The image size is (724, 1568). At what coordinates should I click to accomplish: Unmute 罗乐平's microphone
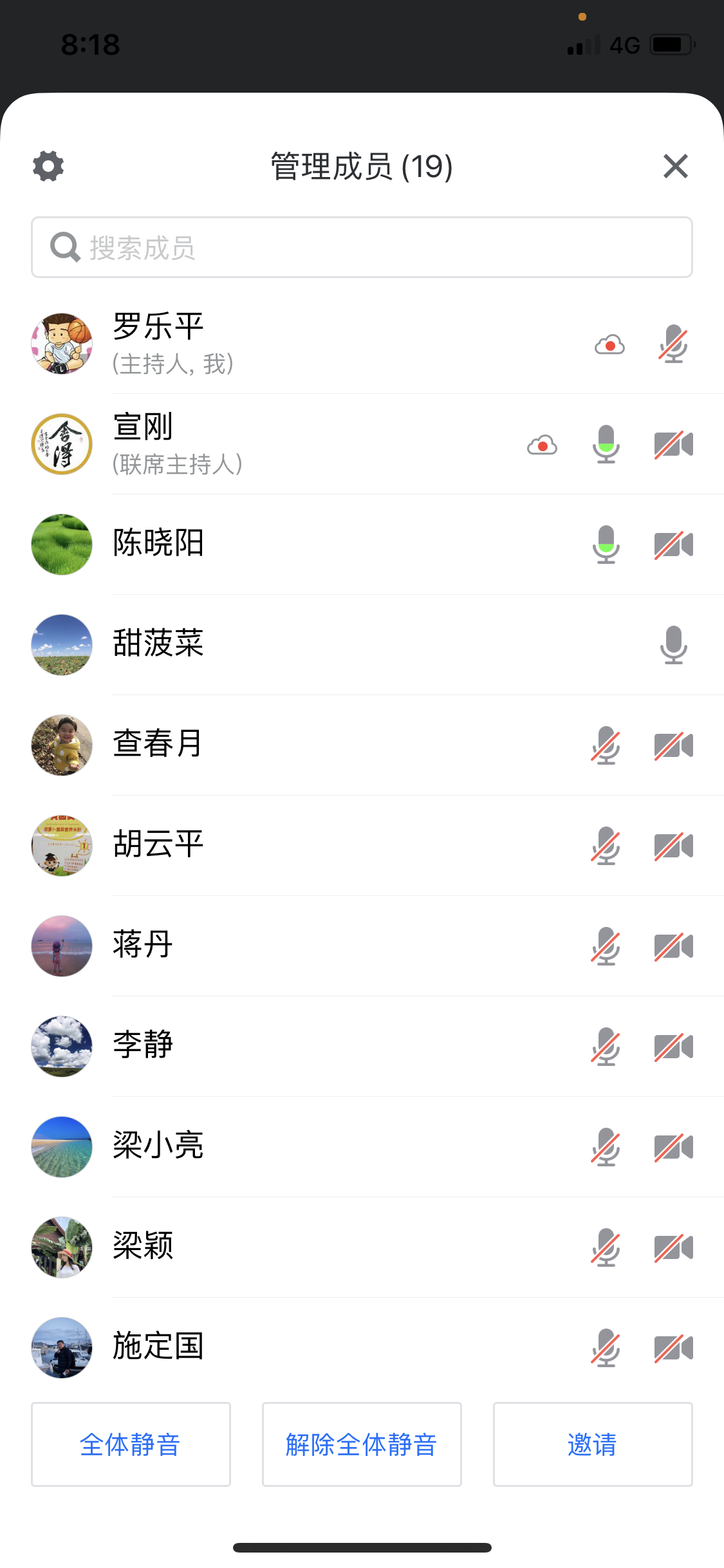pyautogui.click(x=673, y=344)
